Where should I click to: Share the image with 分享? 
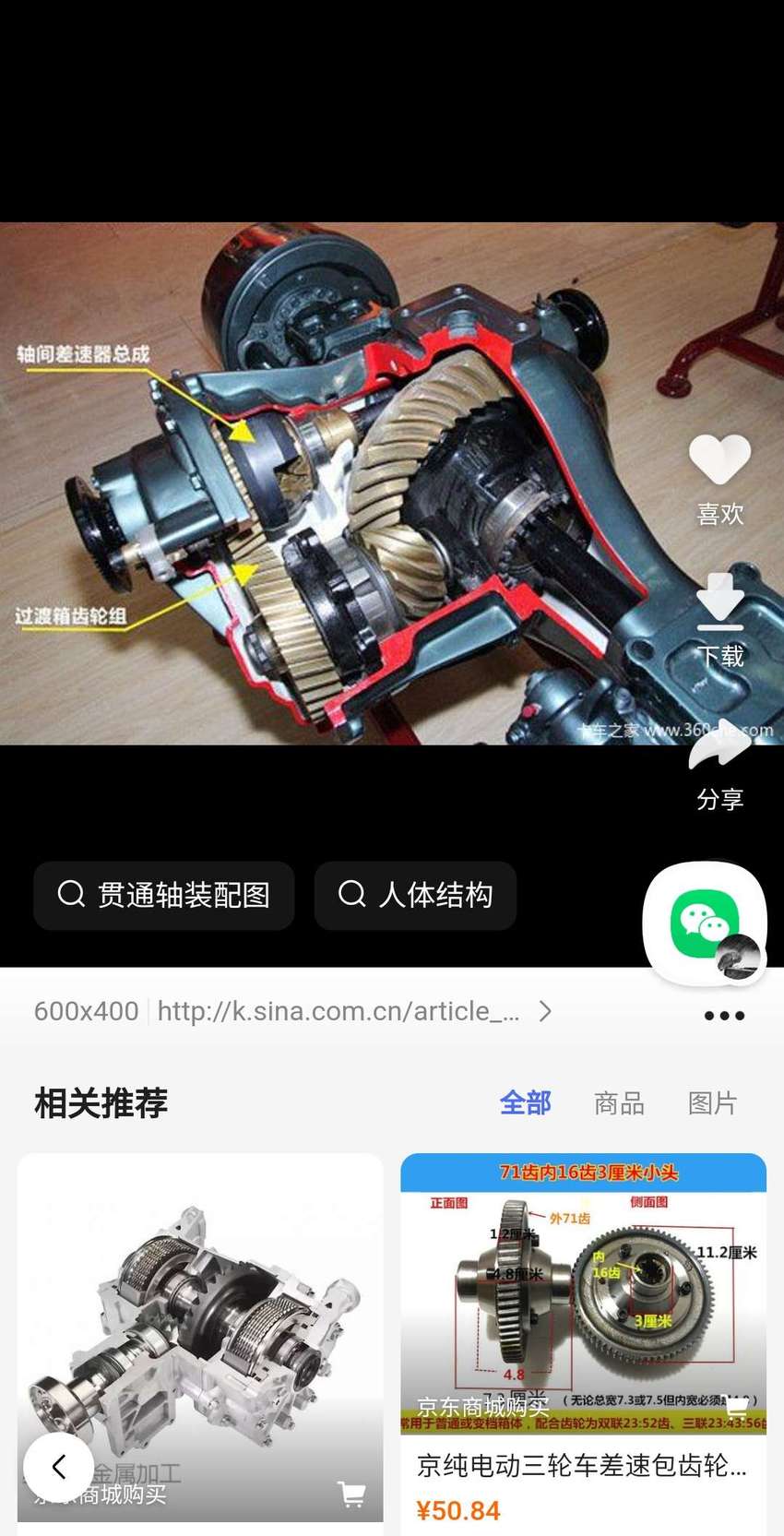pos(719,764)
